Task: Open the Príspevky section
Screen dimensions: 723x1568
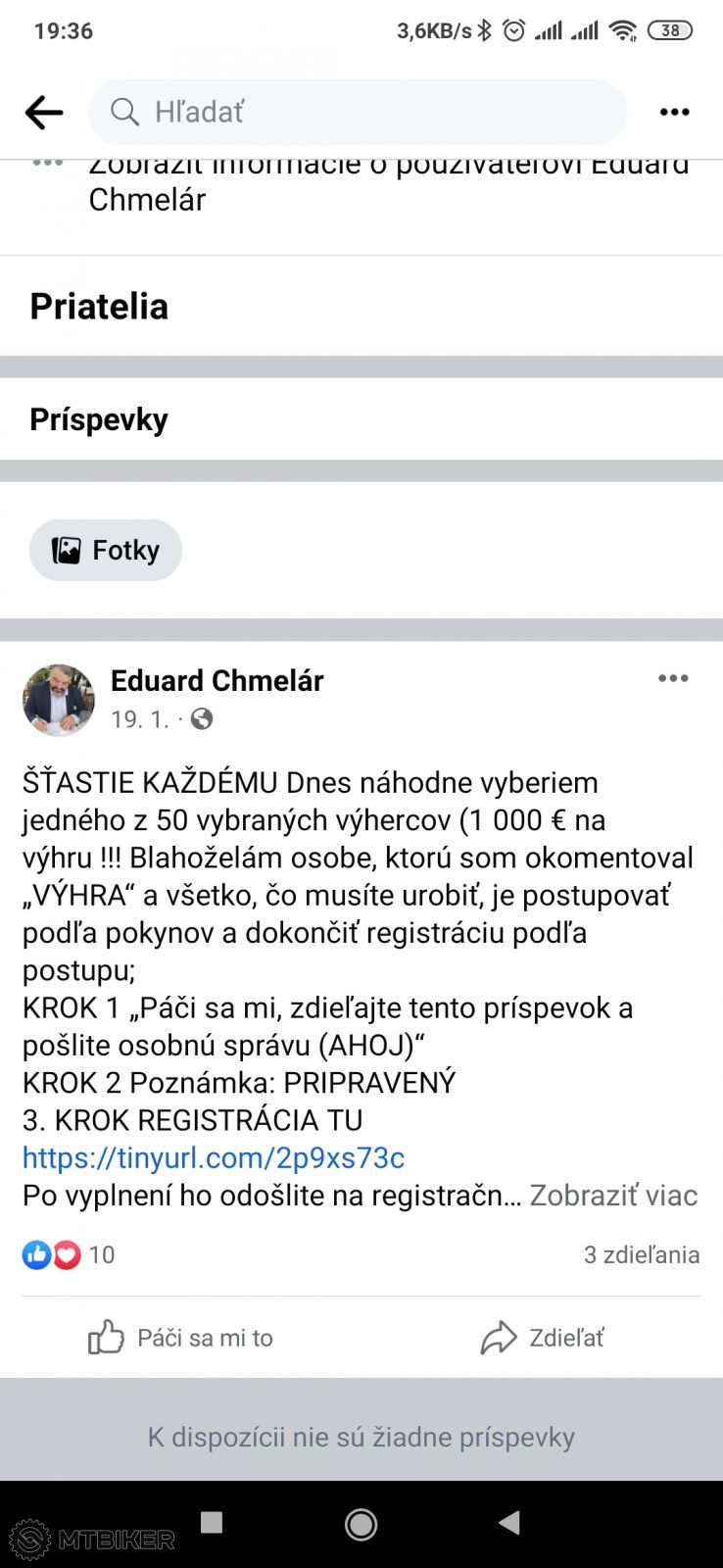Action: pyautogui.click(x=98, y=418)
